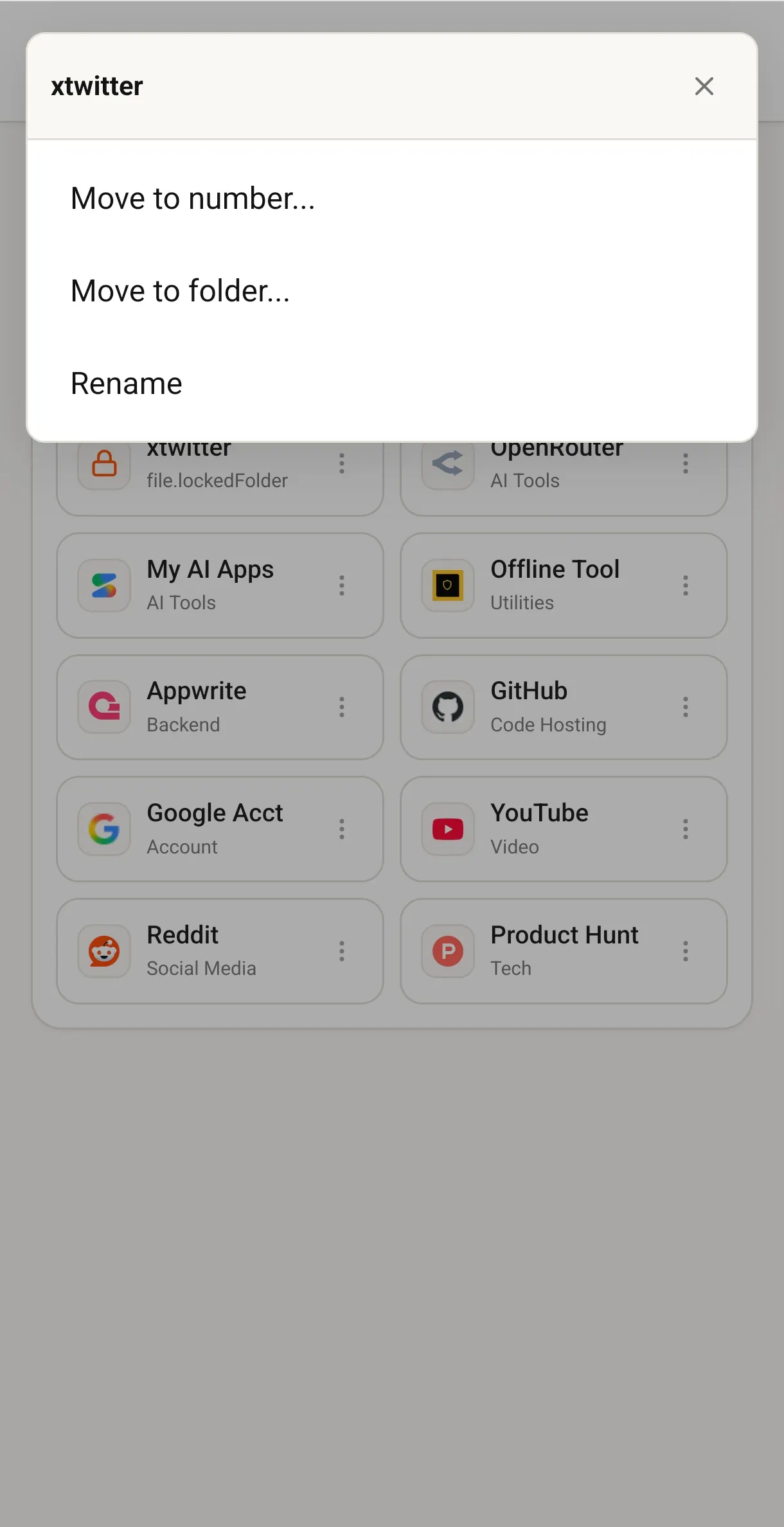This screenshot has width=784, height=1527.
Task: Select Move to folder option
Action: 391,291
